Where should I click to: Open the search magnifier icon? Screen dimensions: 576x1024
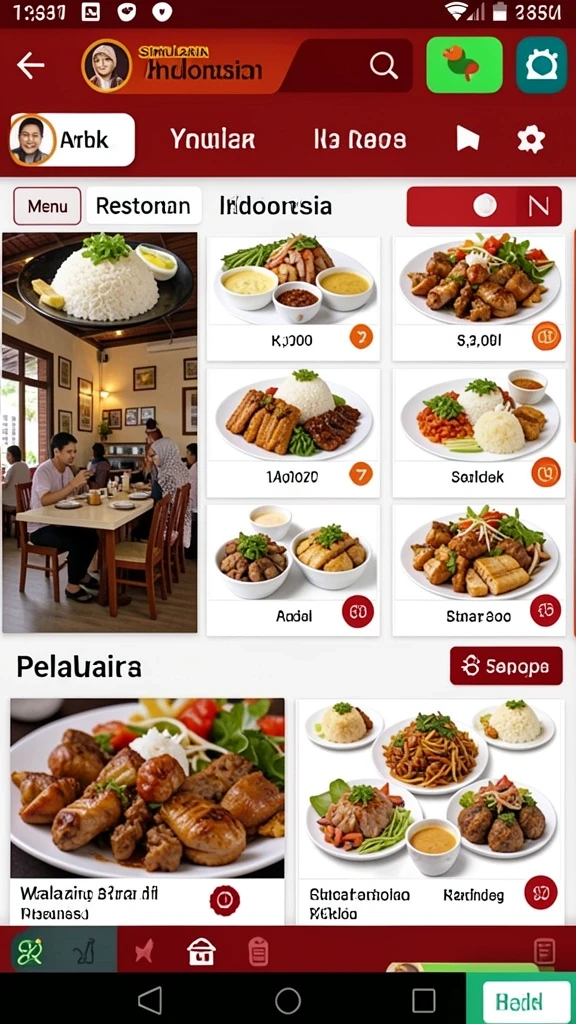coord(383,65)
